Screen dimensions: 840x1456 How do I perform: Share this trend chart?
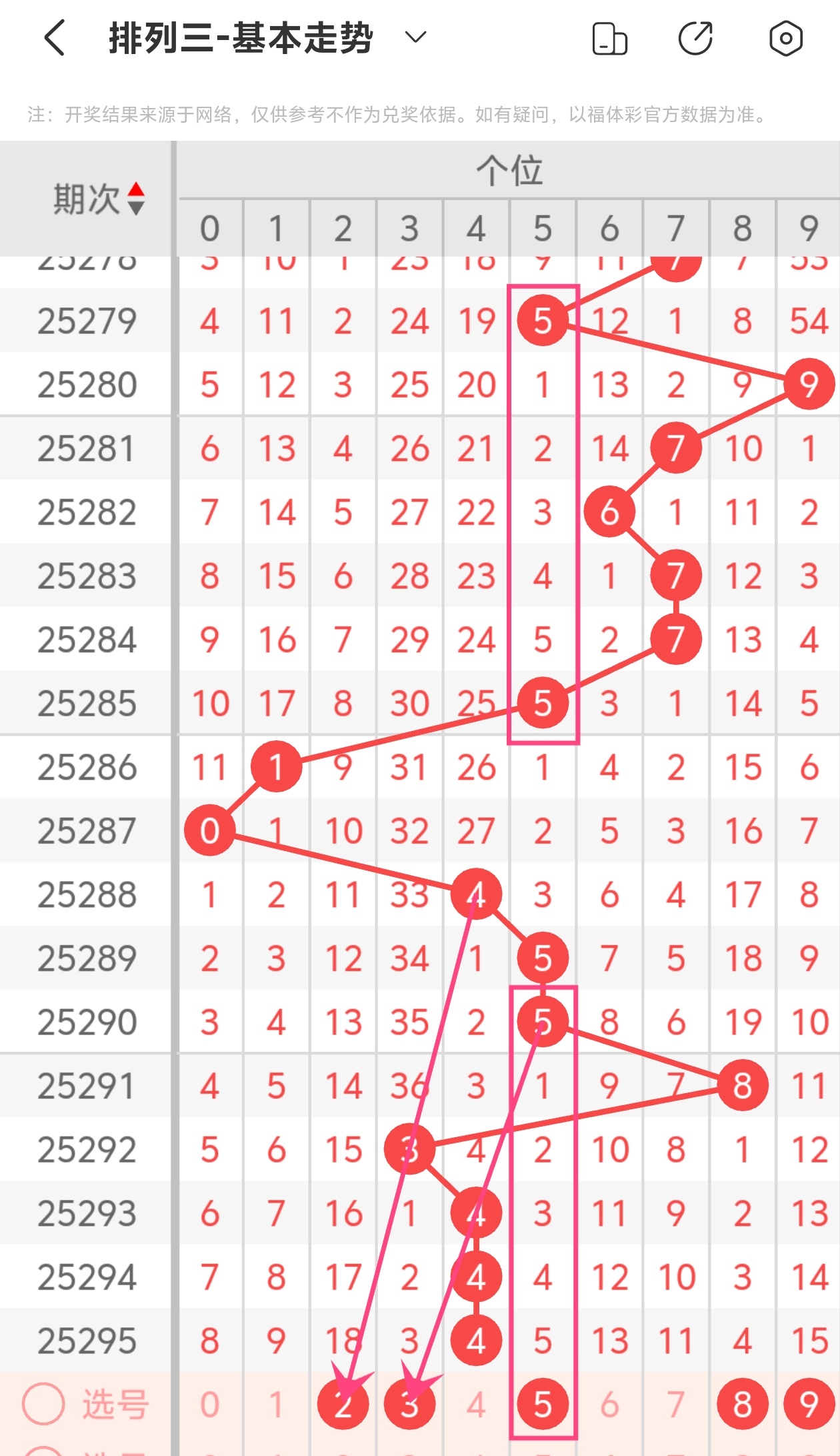[695, 39]
